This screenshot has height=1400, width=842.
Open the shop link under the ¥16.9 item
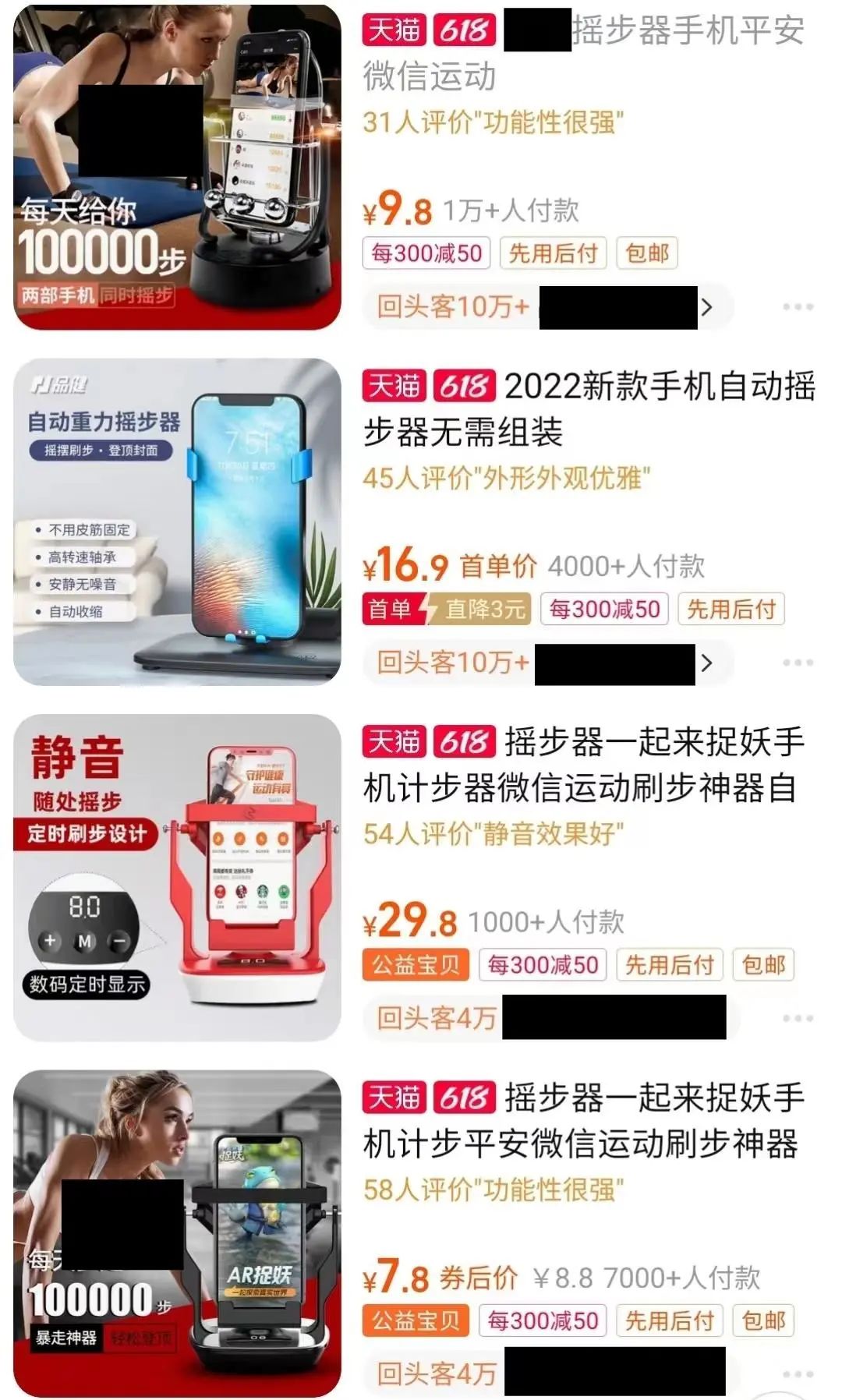point(546,663)
